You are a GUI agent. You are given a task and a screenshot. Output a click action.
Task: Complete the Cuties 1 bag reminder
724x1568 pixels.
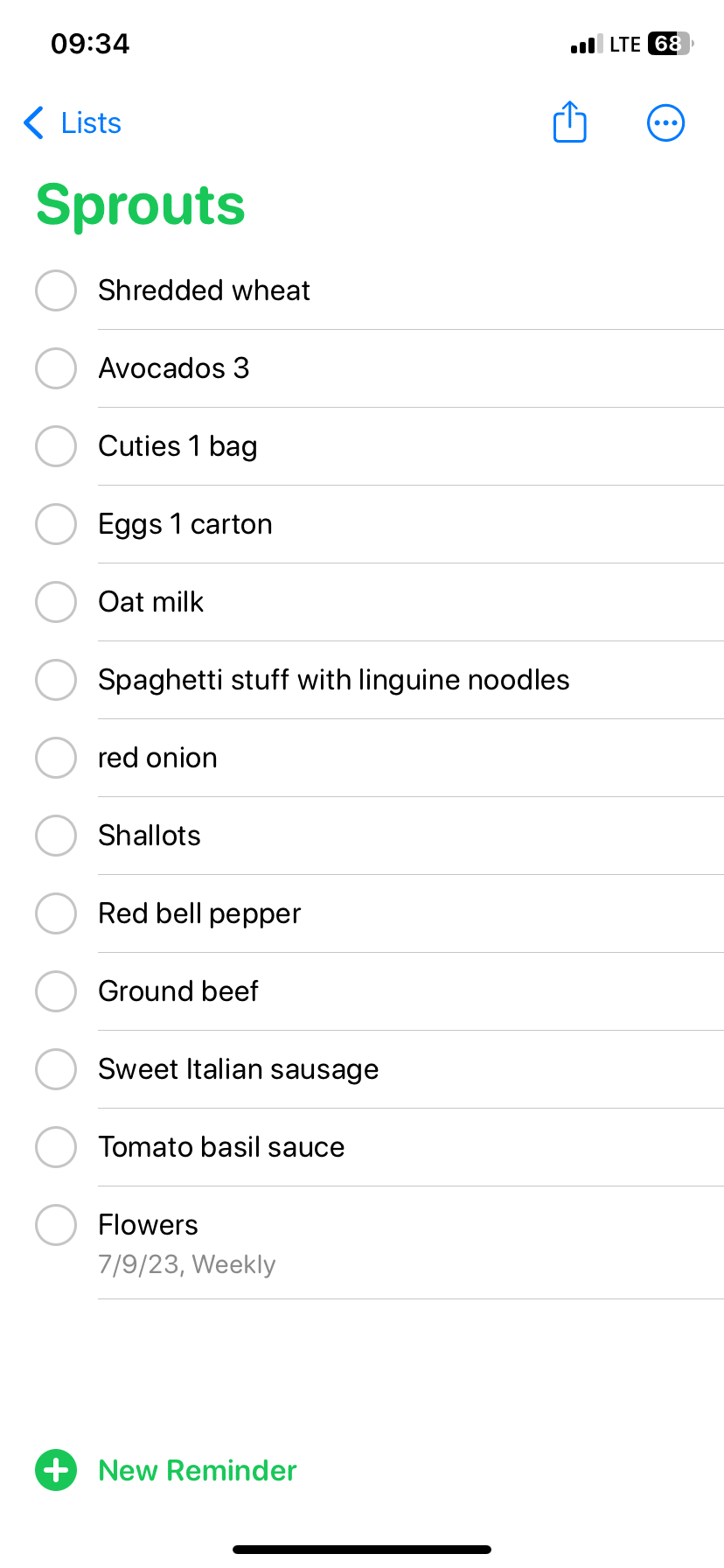tap(56, 446)
